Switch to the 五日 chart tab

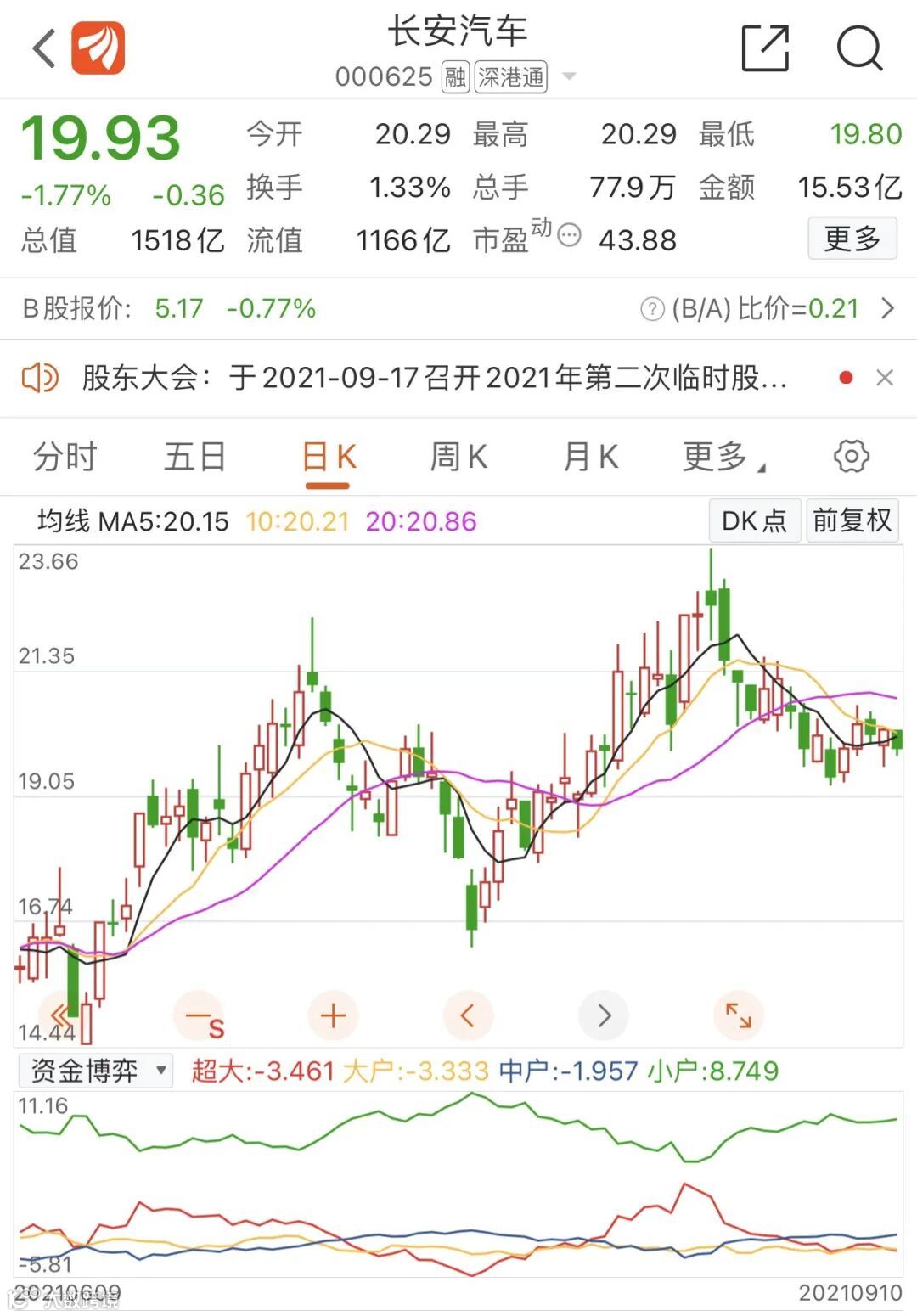195,457
